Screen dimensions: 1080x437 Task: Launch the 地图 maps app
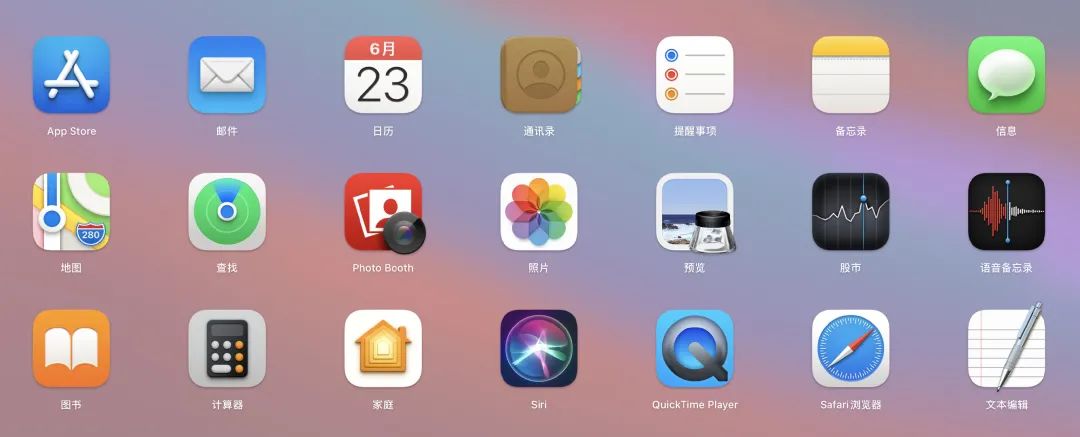coord(71,212)
